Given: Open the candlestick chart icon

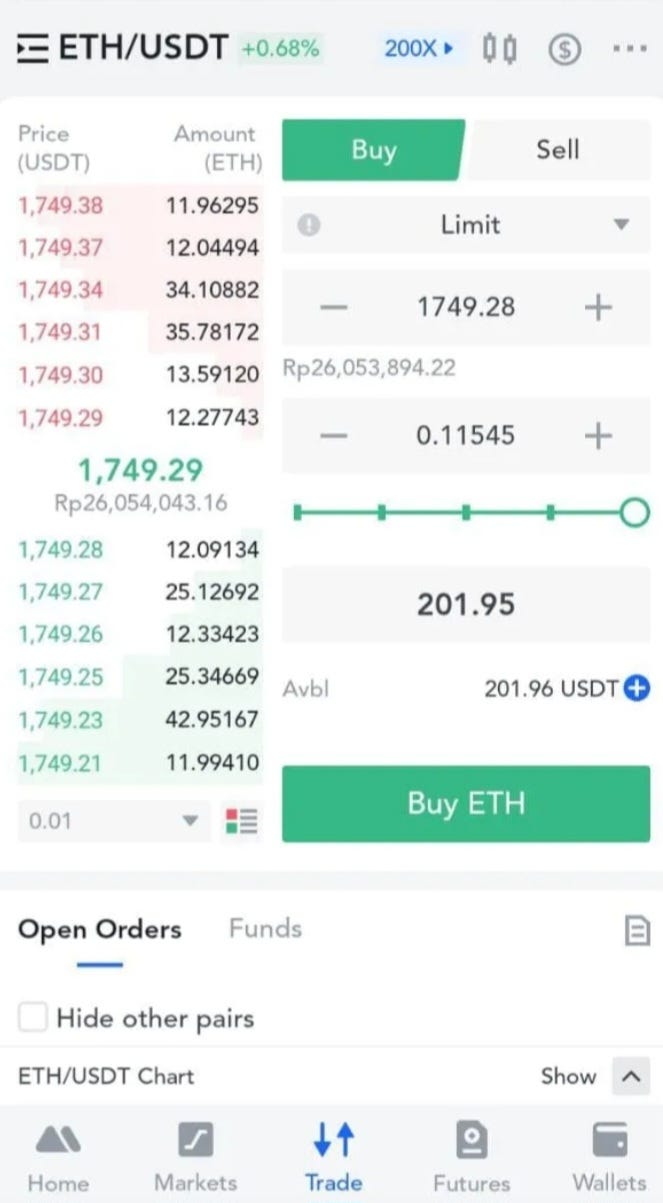Looking at the screenshot, I should 499,48.
